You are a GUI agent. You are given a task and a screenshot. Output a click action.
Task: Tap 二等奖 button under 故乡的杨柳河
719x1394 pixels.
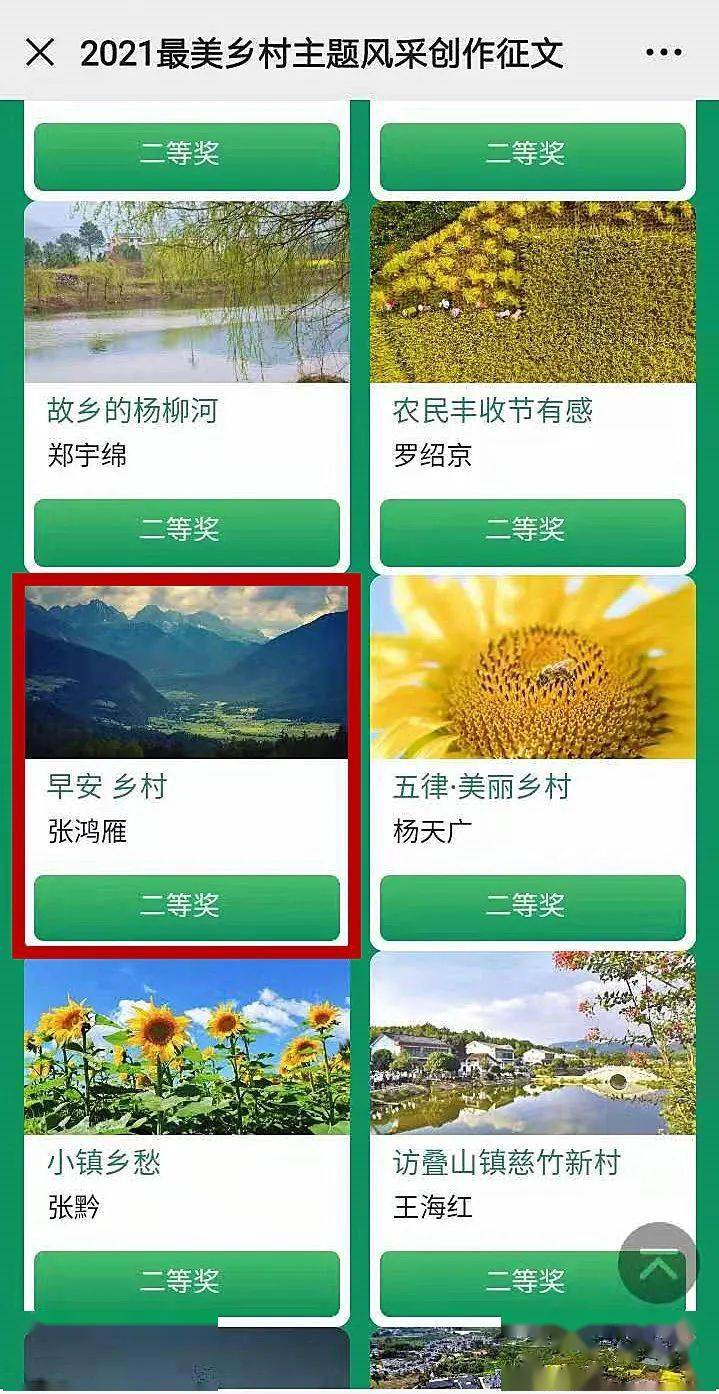[x=187, y=532]
